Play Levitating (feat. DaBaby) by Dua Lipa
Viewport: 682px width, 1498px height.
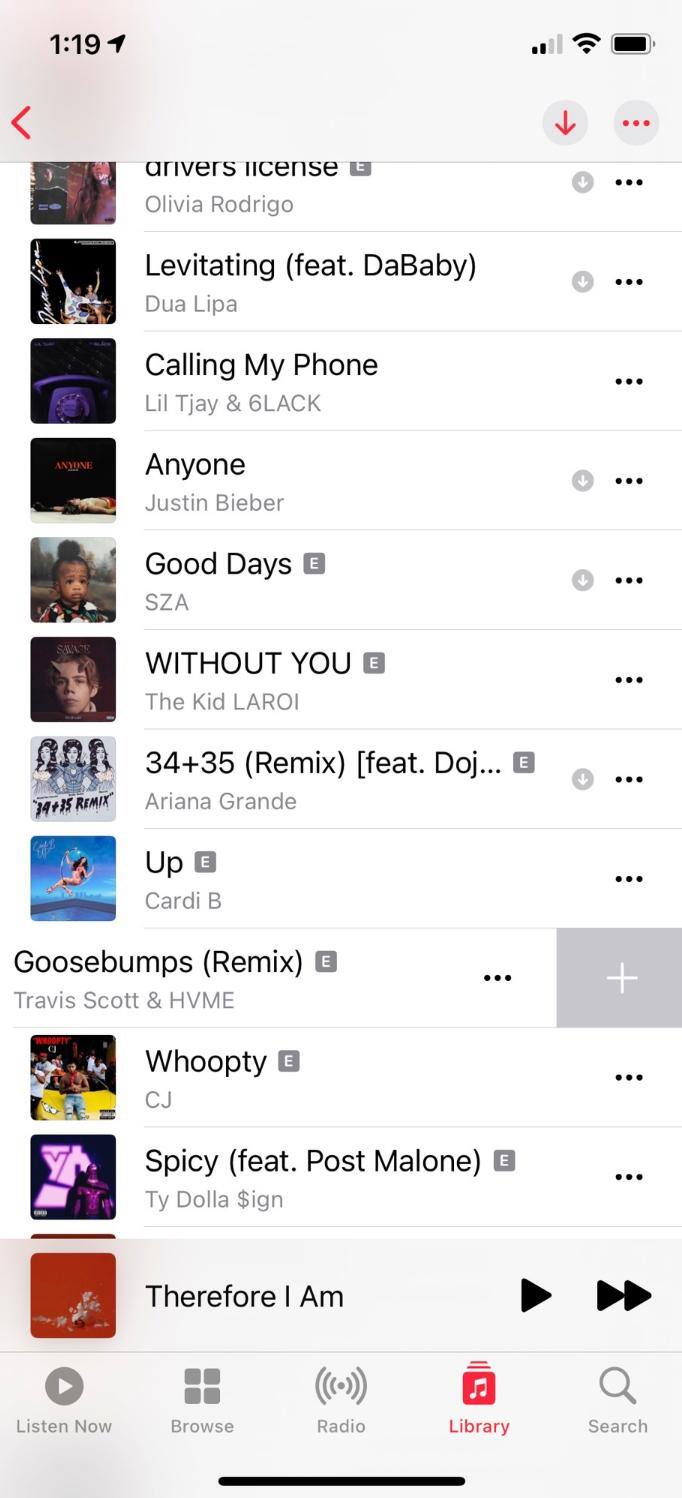click(310, 281)
